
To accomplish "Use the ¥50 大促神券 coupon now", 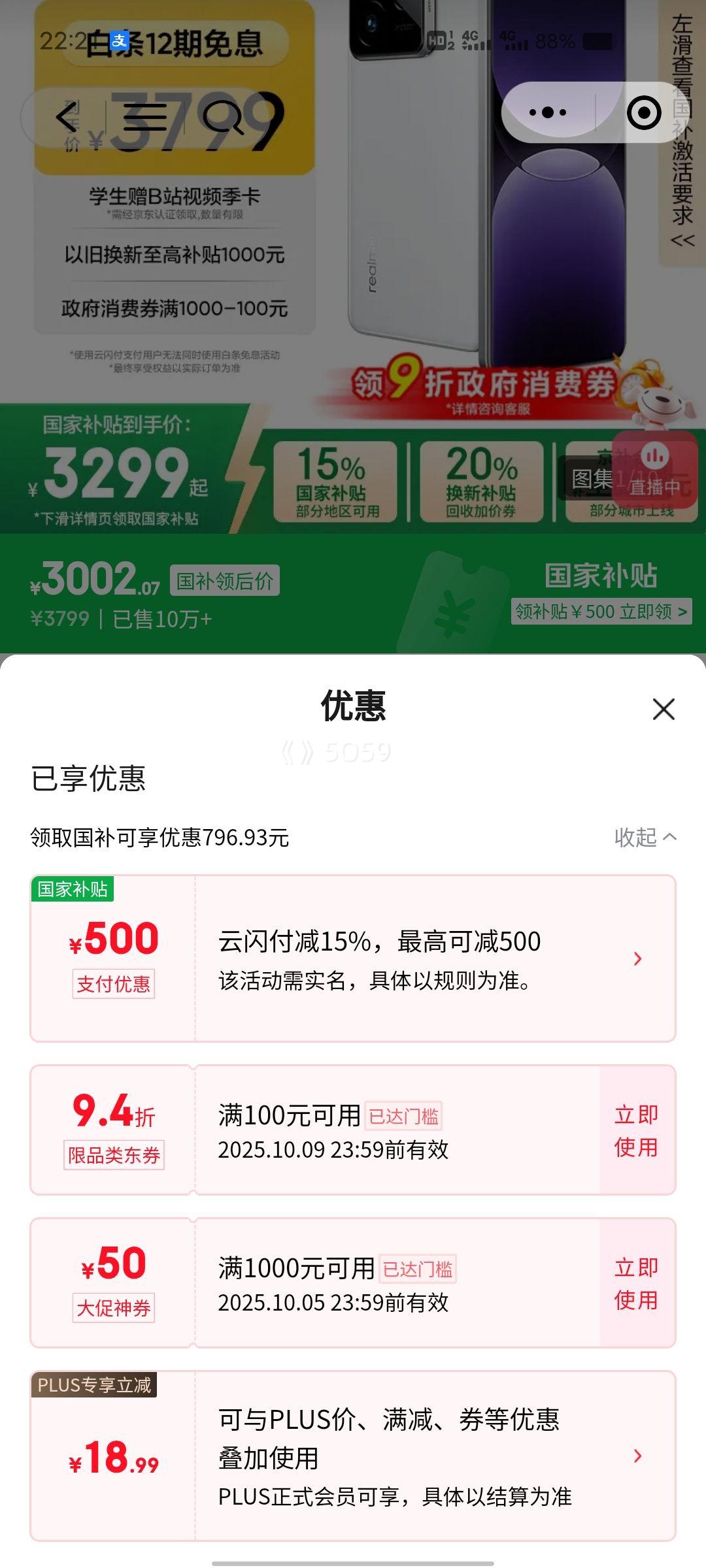I will pyautogui.click(x=636, y=1283).
